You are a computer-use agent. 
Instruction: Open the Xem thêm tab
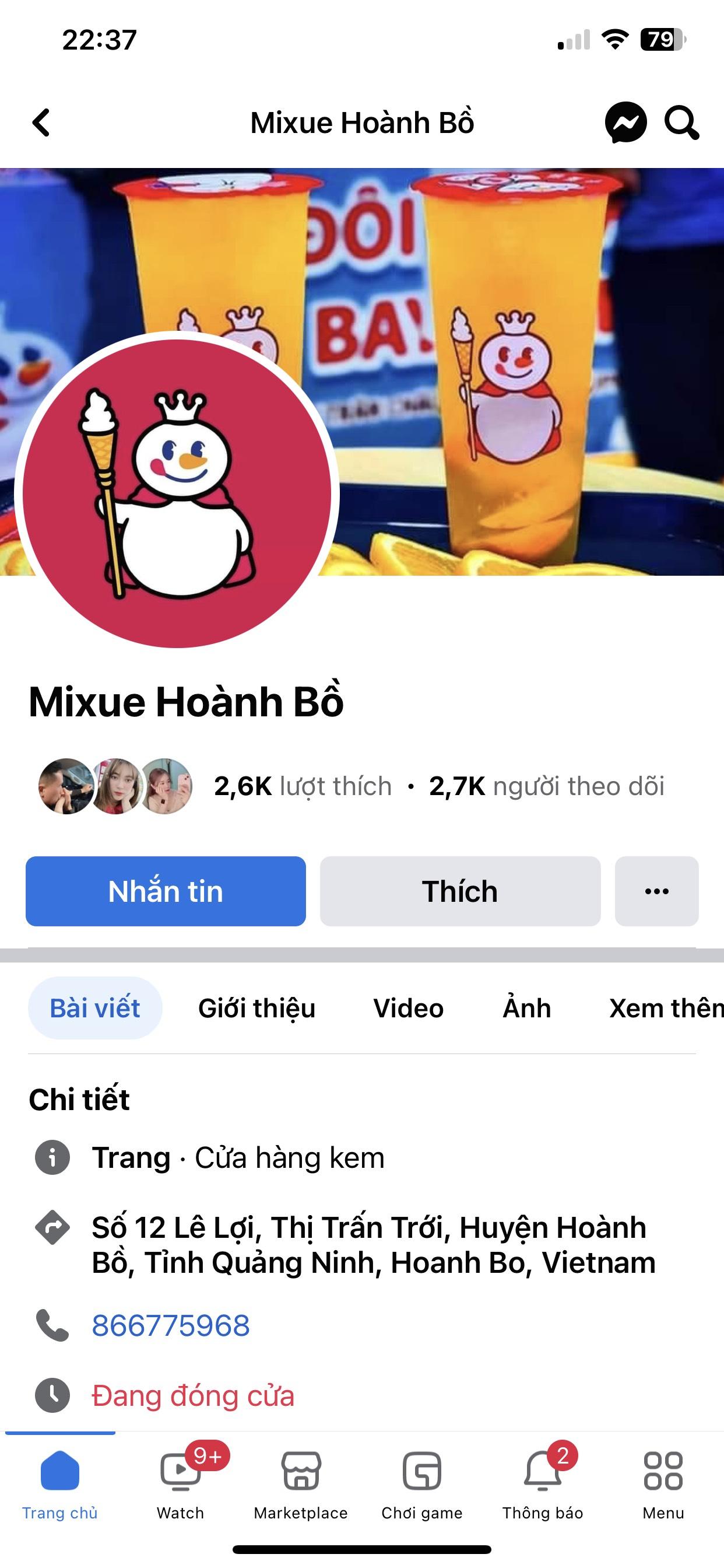(666, 1008)
